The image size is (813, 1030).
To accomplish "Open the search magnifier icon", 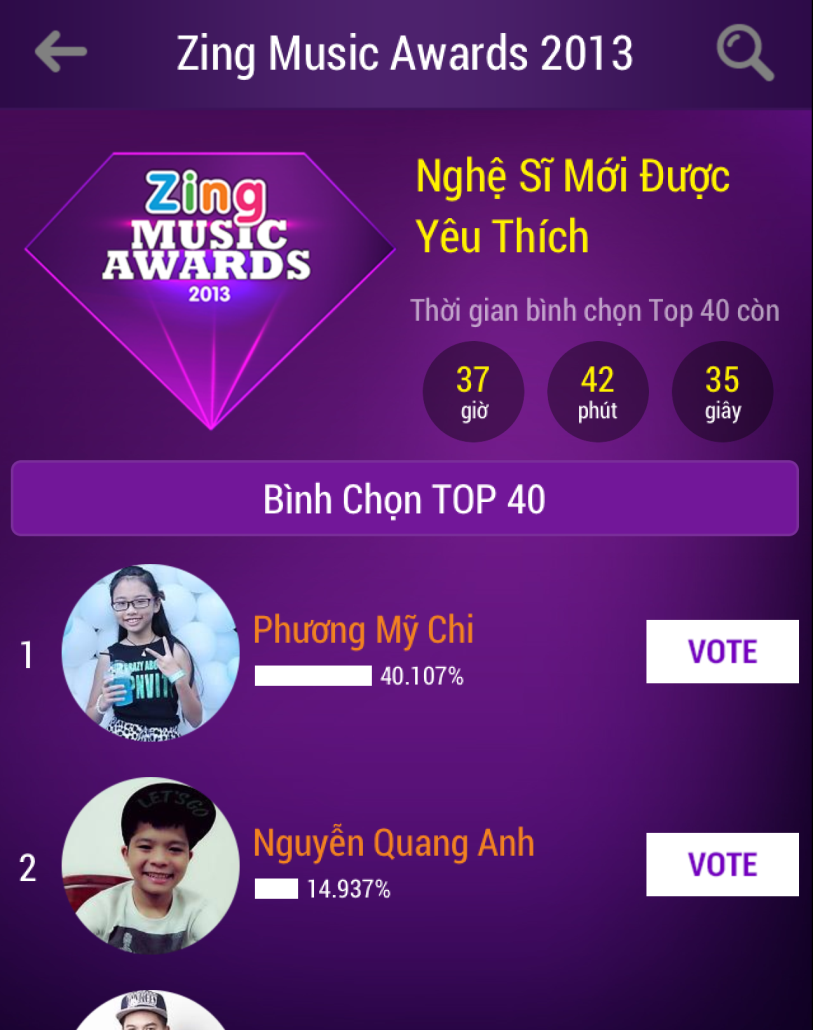I will point(745,53).
